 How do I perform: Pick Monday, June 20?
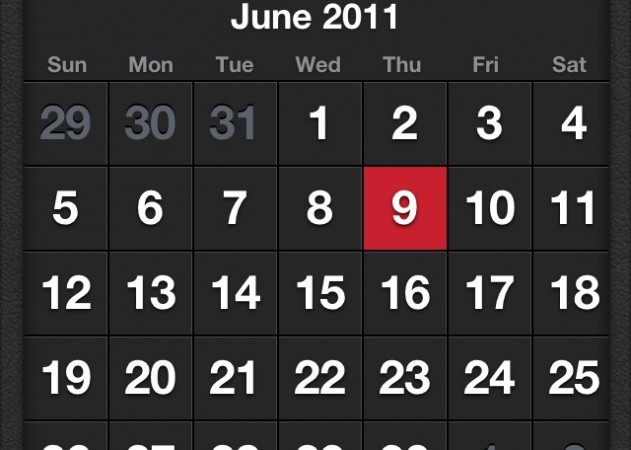coord(149,378)
